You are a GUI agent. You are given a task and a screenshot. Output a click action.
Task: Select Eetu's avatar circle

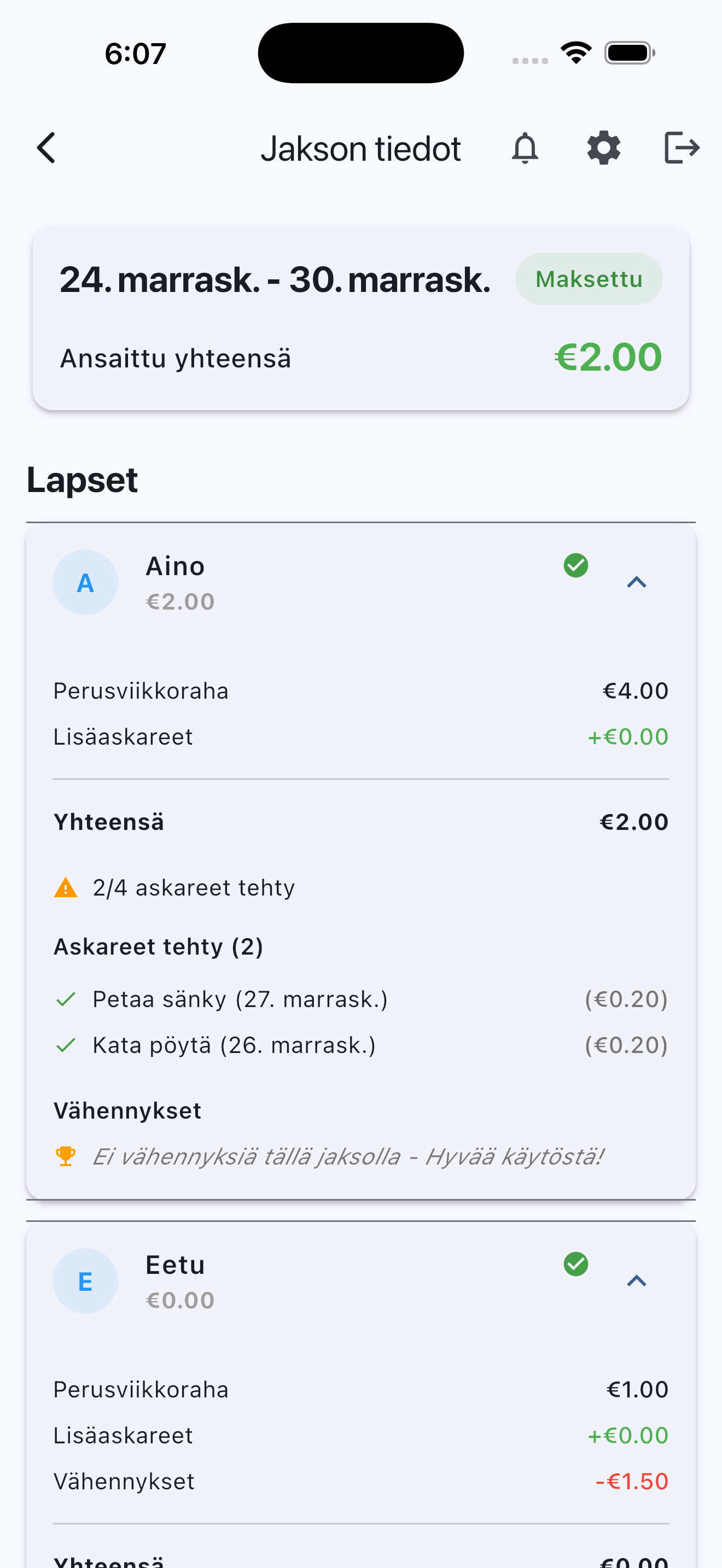point(85,1280)
